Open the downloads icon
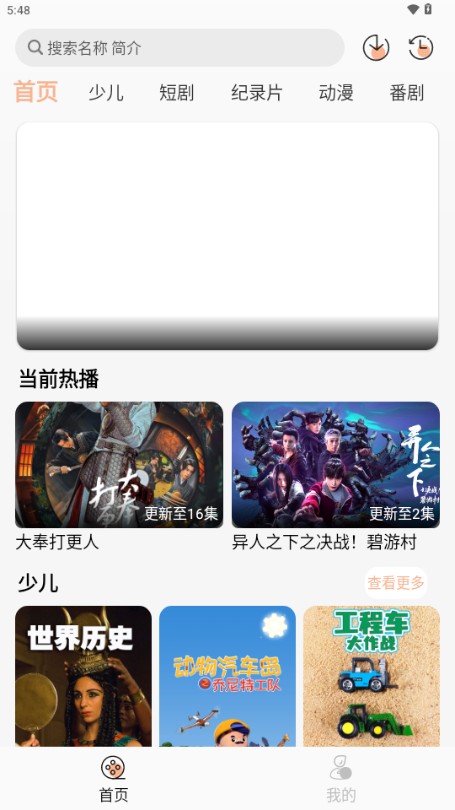The image size is (455, 810). point(376,48)
